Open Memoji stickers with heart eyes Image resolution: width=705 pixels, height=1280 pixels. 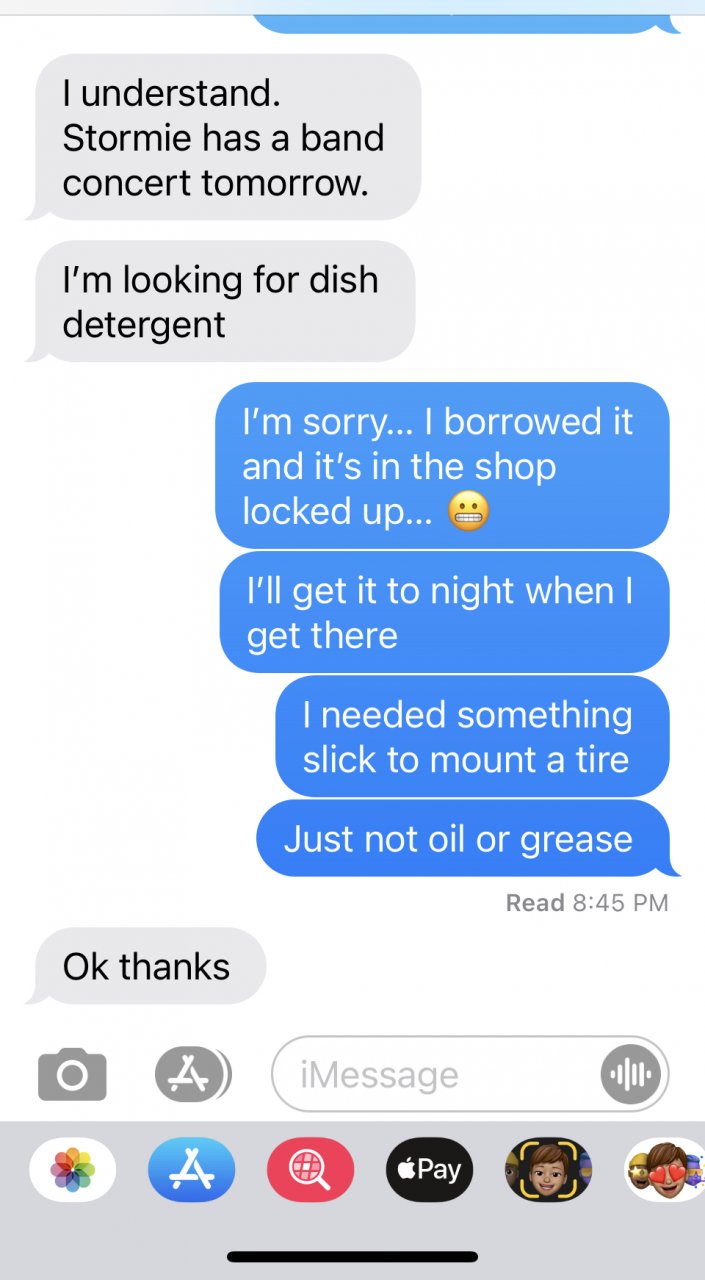tap(665, 1169)
